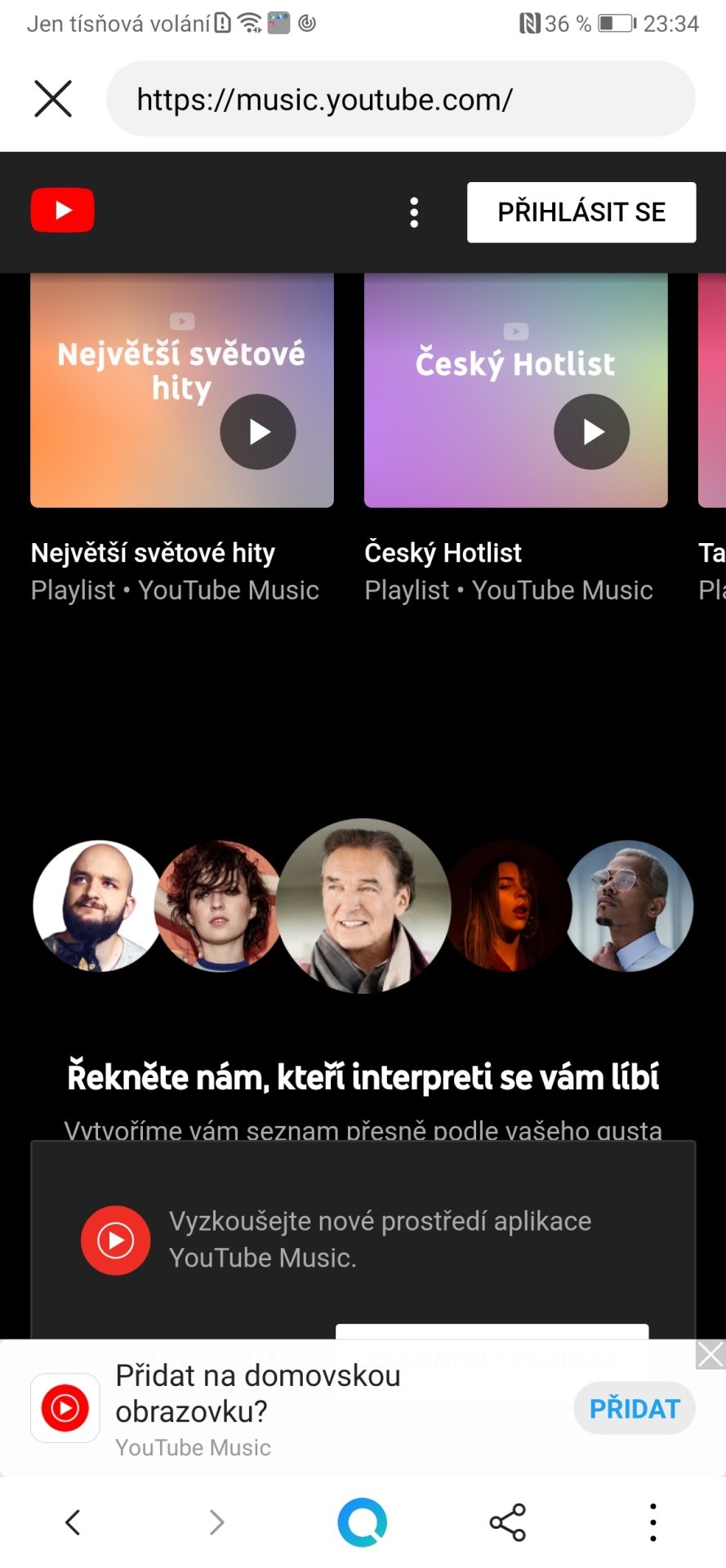Share this page via the share icon
The image size is (726, 1568).
coord(508,1522)
